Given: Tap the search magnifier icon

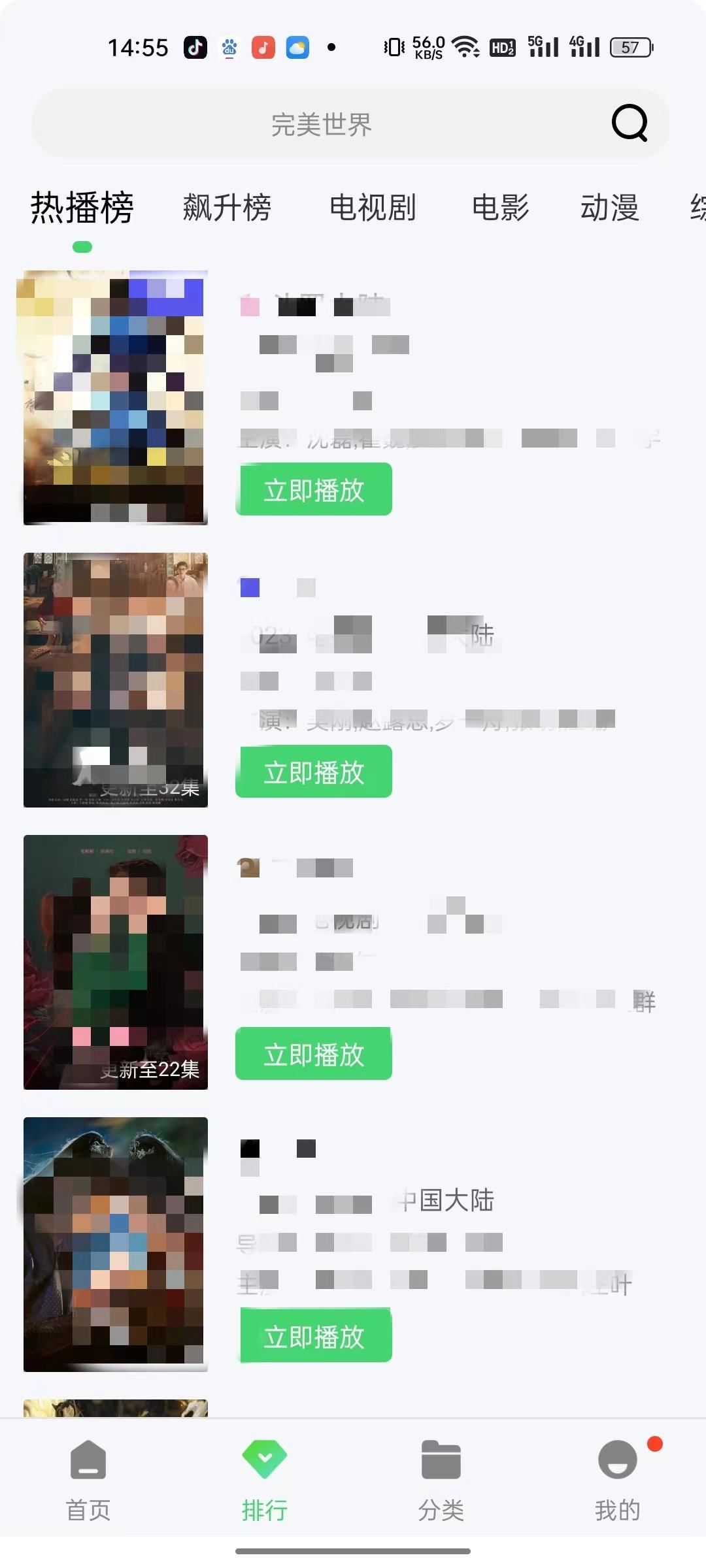Looking at the screenshot, I should [x=629, y=123].
